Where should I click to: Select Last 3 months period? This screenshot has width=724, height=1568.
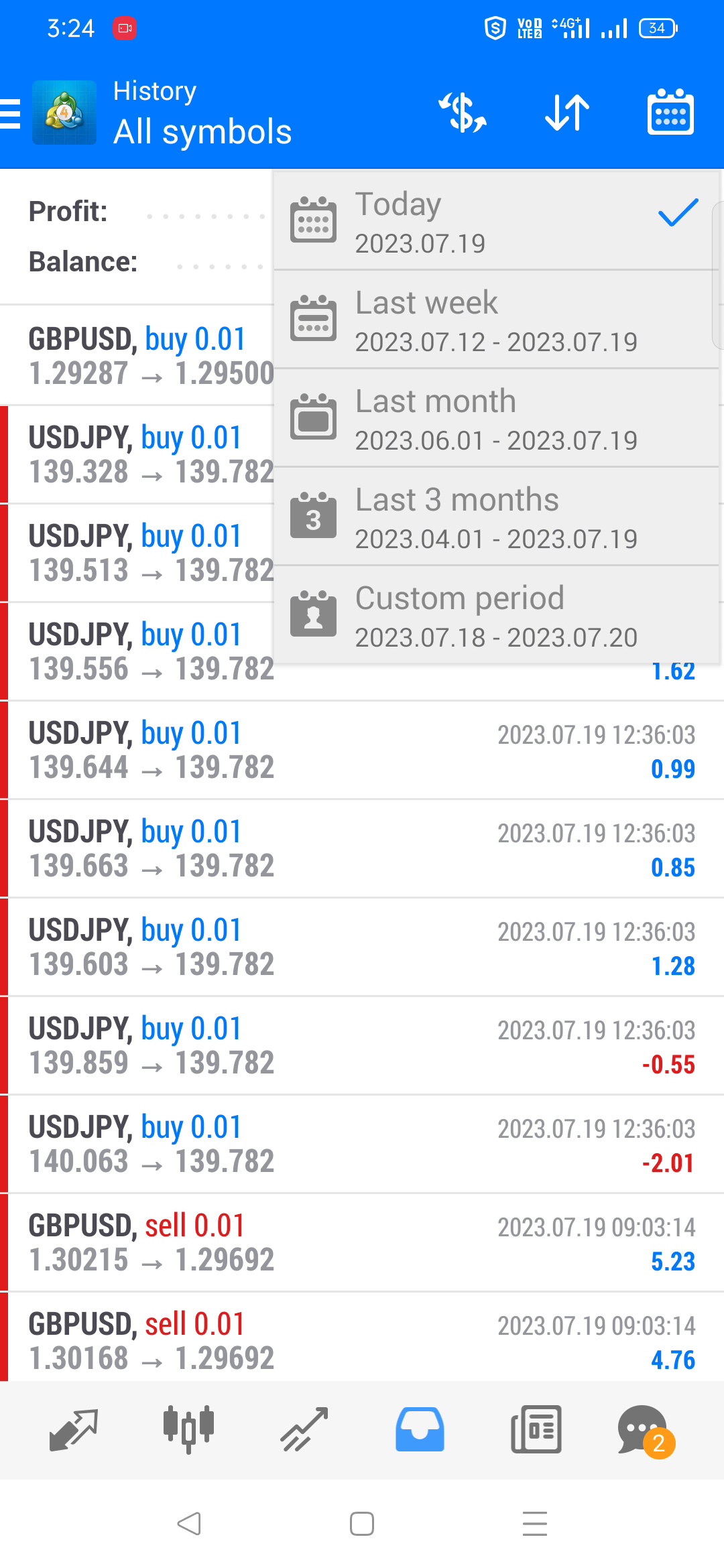coord(496,517)
